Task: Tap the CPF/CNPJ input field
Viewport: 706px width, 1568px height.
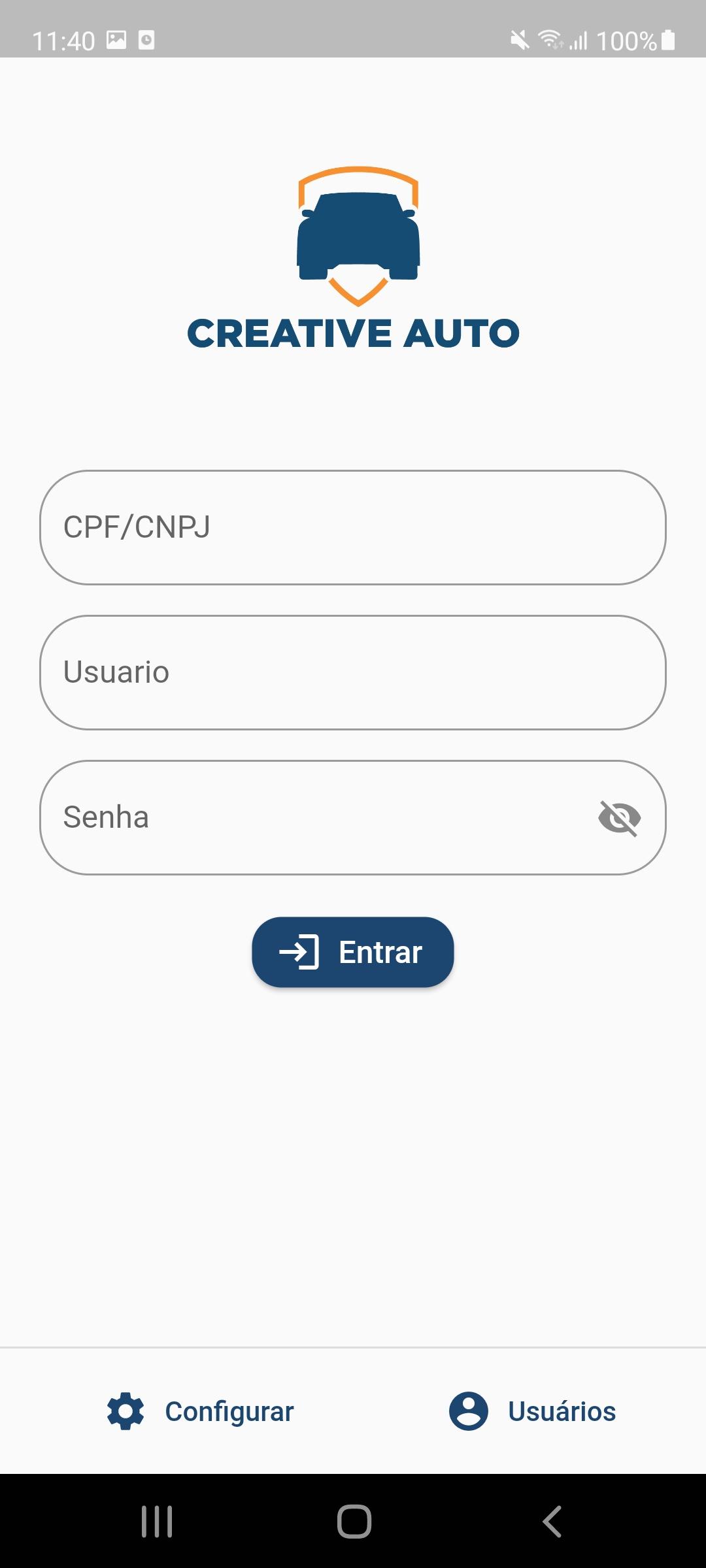Action: [x=353, y=527]
